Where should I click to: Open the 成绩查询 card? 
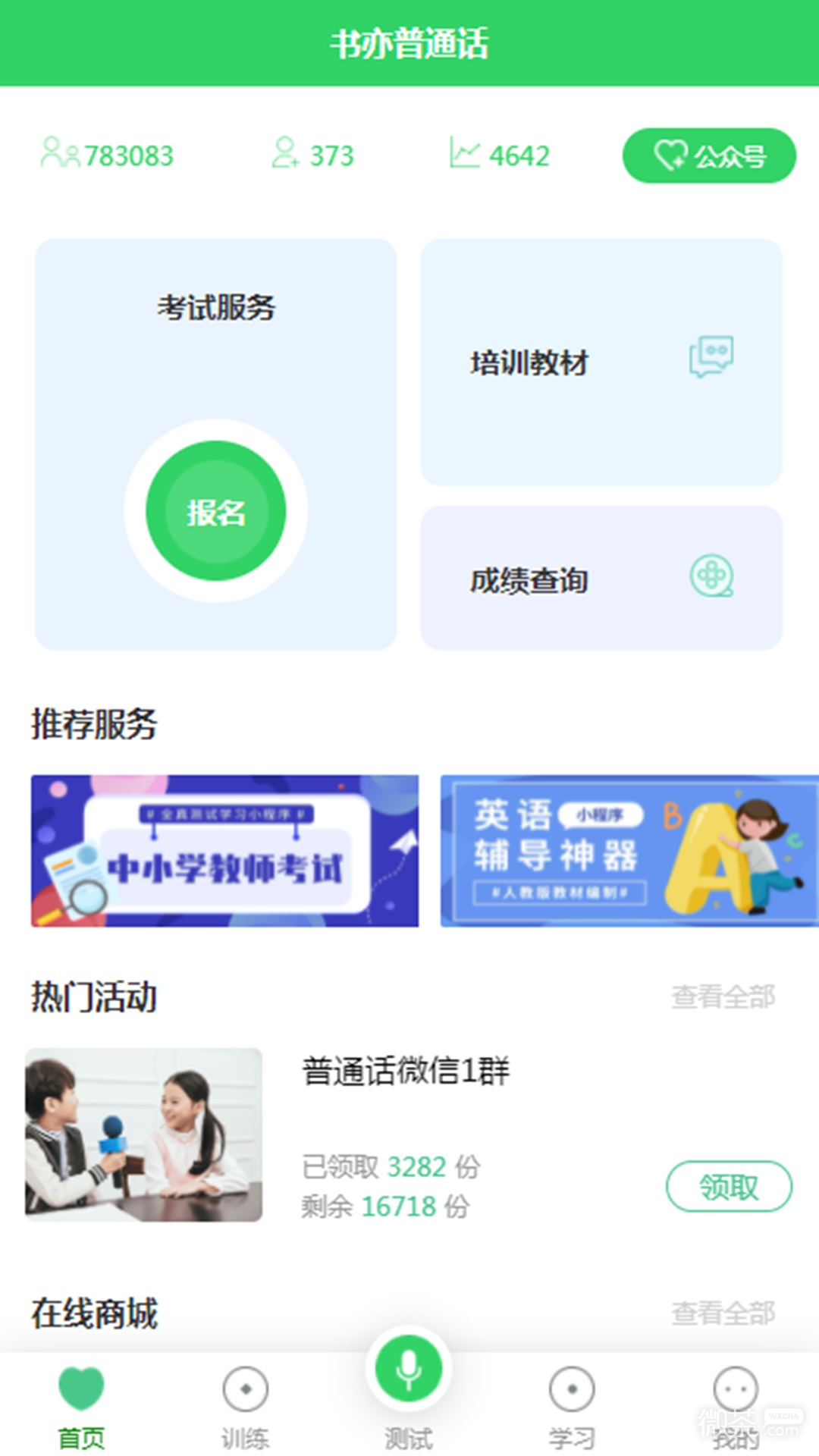601,578
